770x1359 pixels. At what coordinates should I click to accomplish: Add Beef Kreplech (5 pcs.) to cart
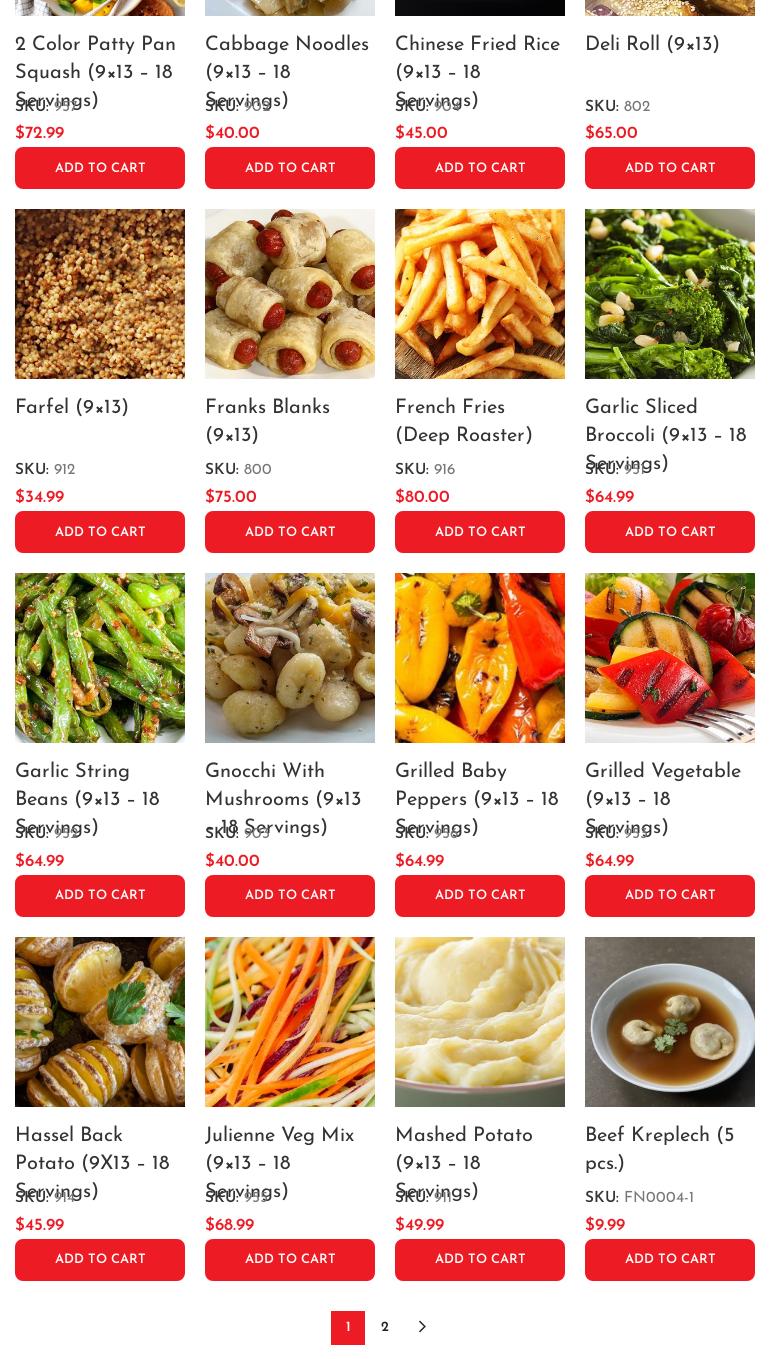pyautogui.click(x=669, y=1259)
